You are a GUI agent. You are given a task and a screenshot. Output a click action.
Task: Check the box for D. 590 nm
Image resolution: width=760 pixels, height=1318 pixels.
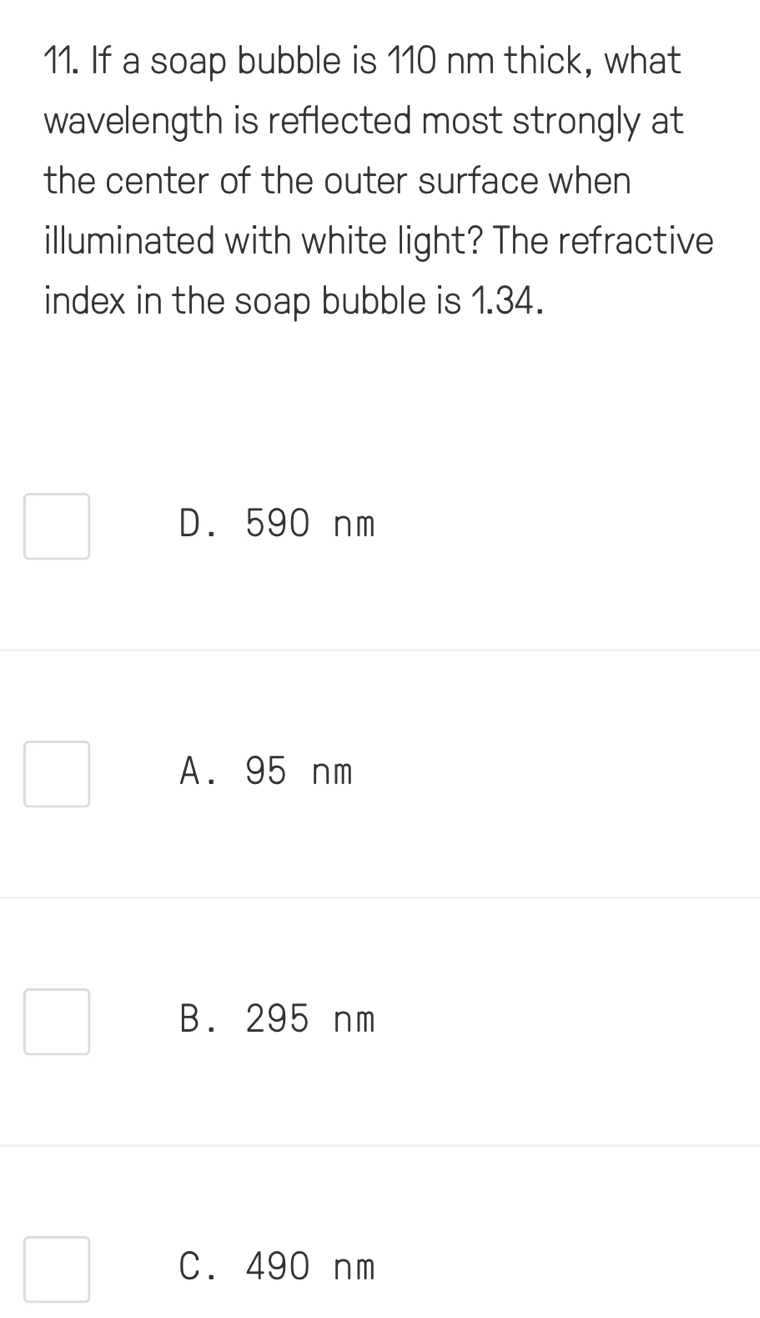point(57,526)
